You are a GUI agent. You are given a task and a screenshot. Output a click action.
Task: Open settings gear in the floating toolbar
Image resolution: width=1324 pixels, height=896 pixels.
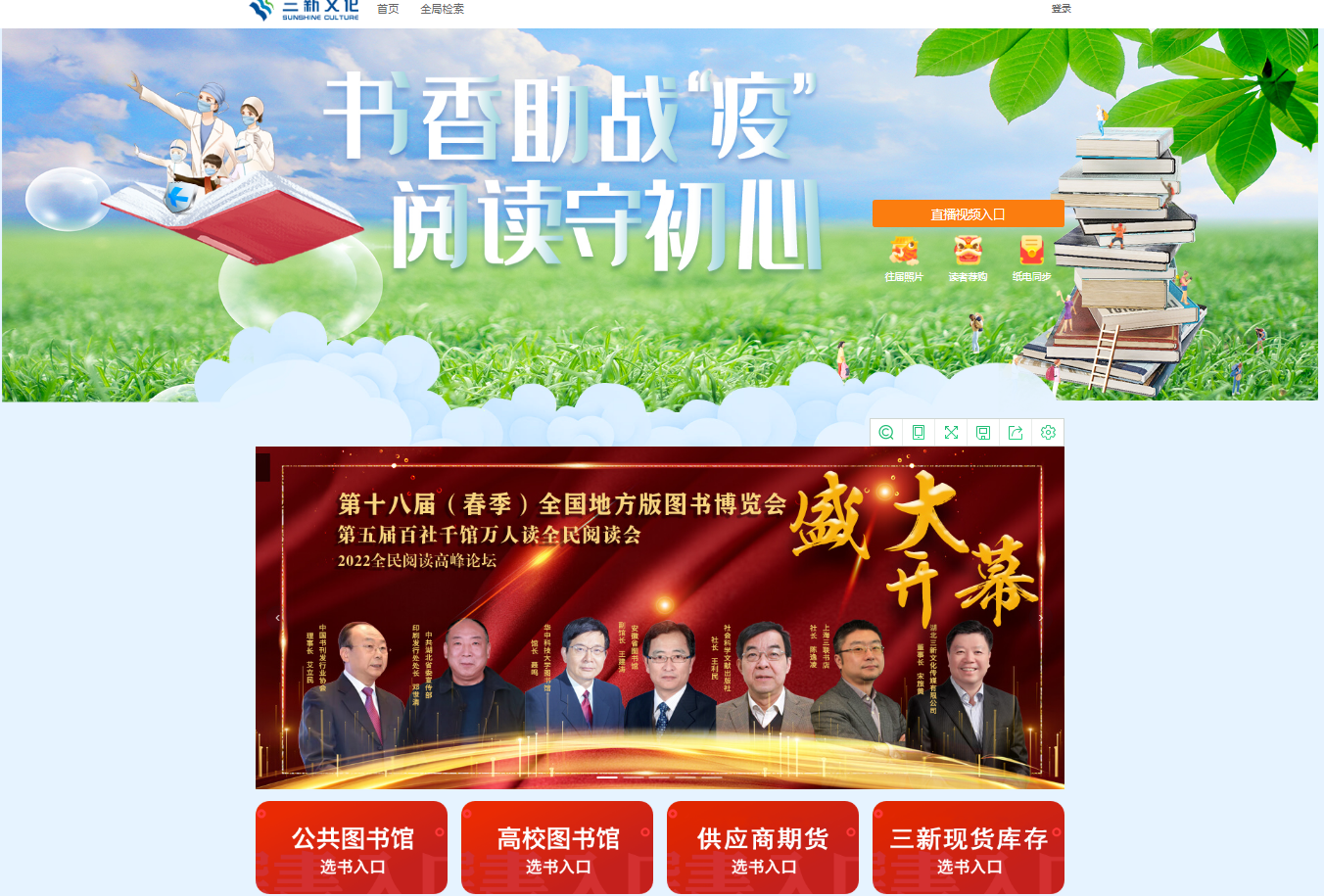[x=1048, y=432]
